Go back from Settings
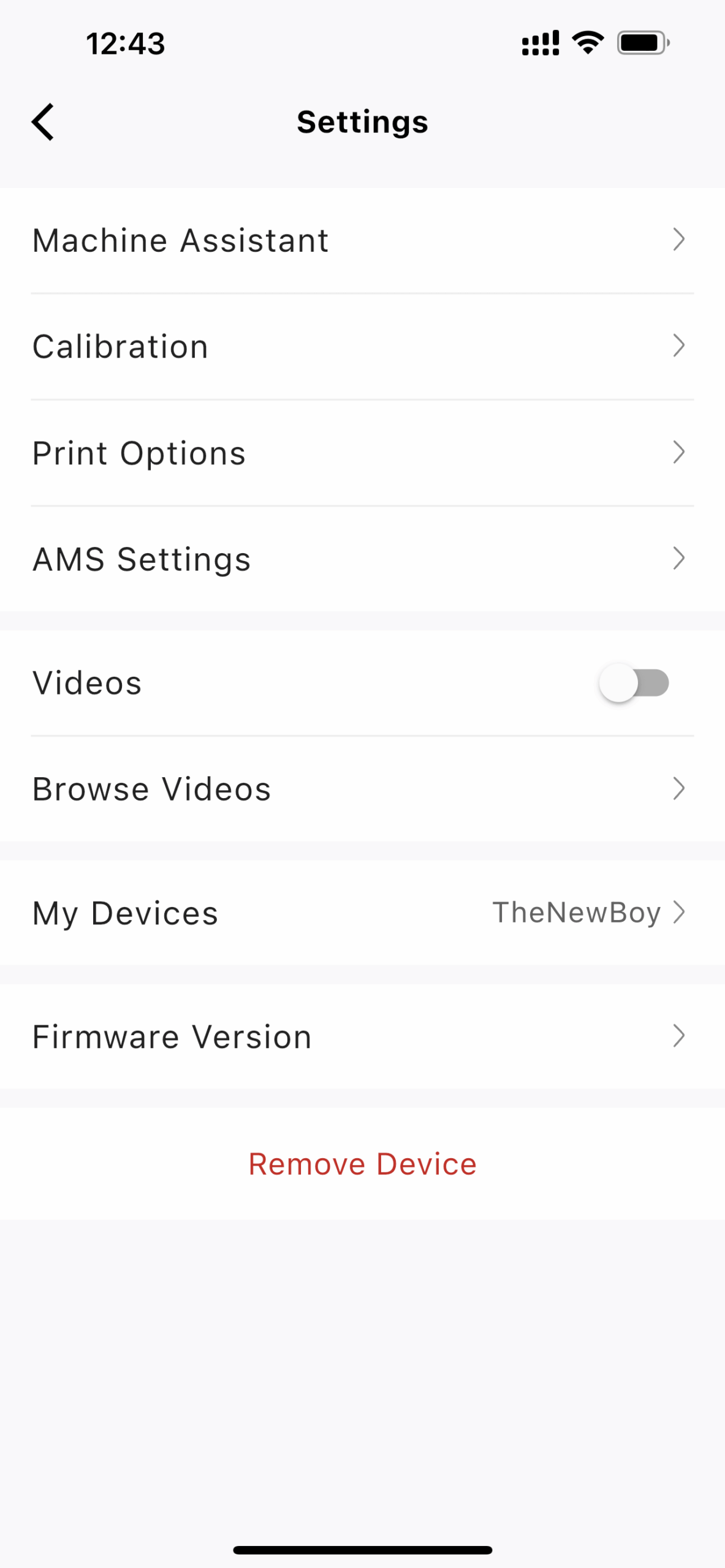This screenshot has width=725, height=1568. tap(43, 122)
